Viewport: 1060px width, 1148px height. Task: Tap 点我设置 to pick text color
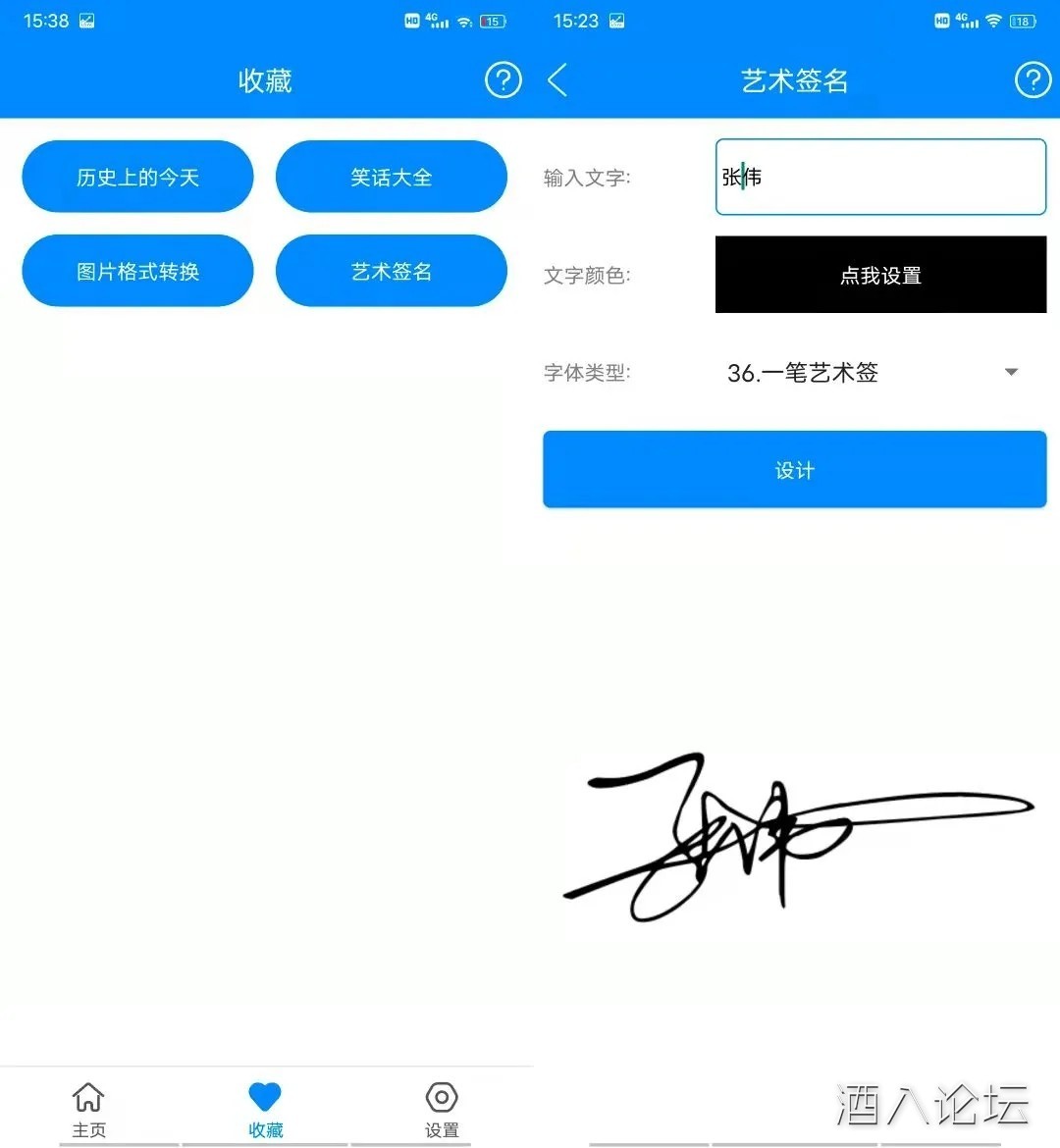[879, 275]
